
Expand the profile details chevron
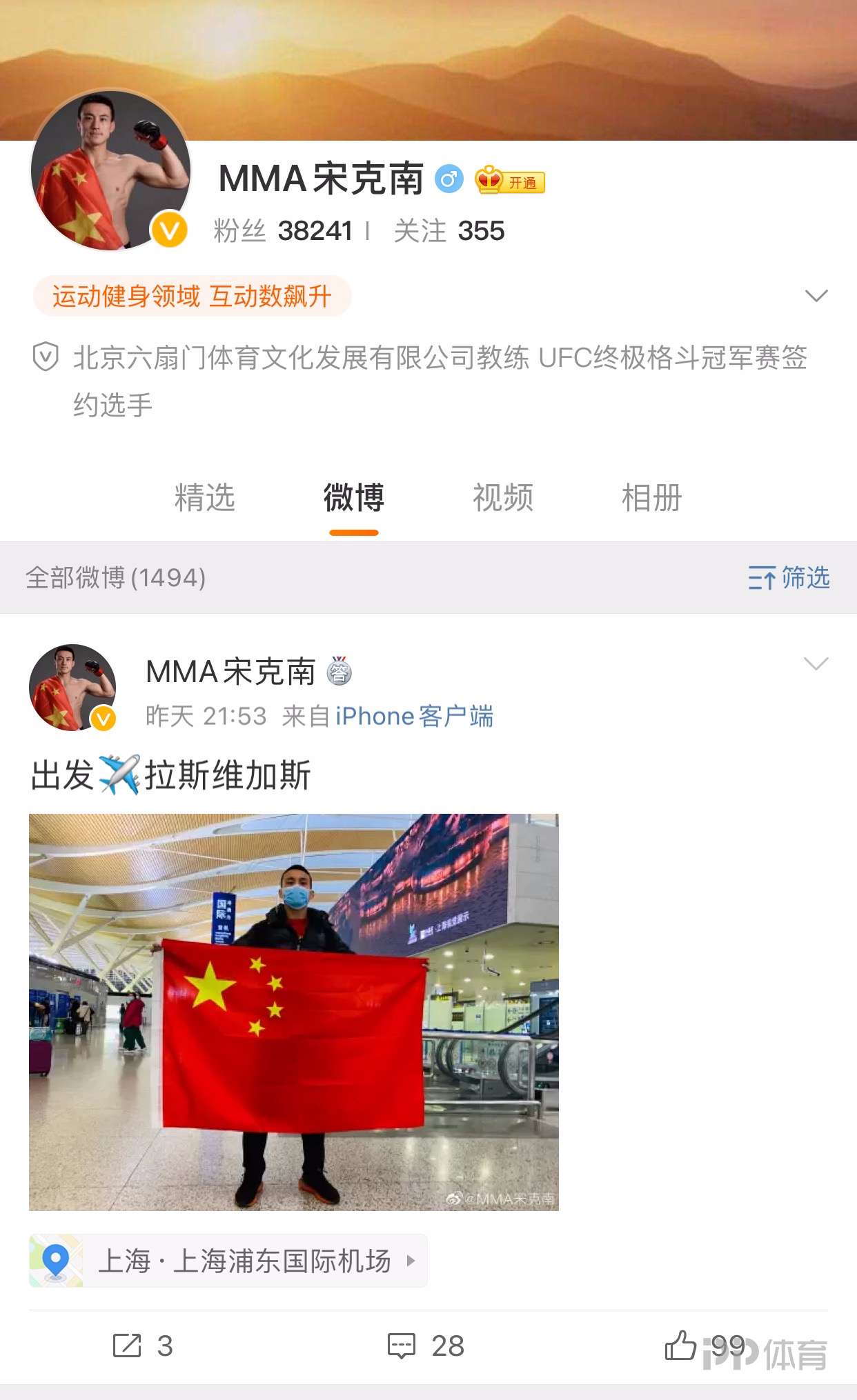816,296
